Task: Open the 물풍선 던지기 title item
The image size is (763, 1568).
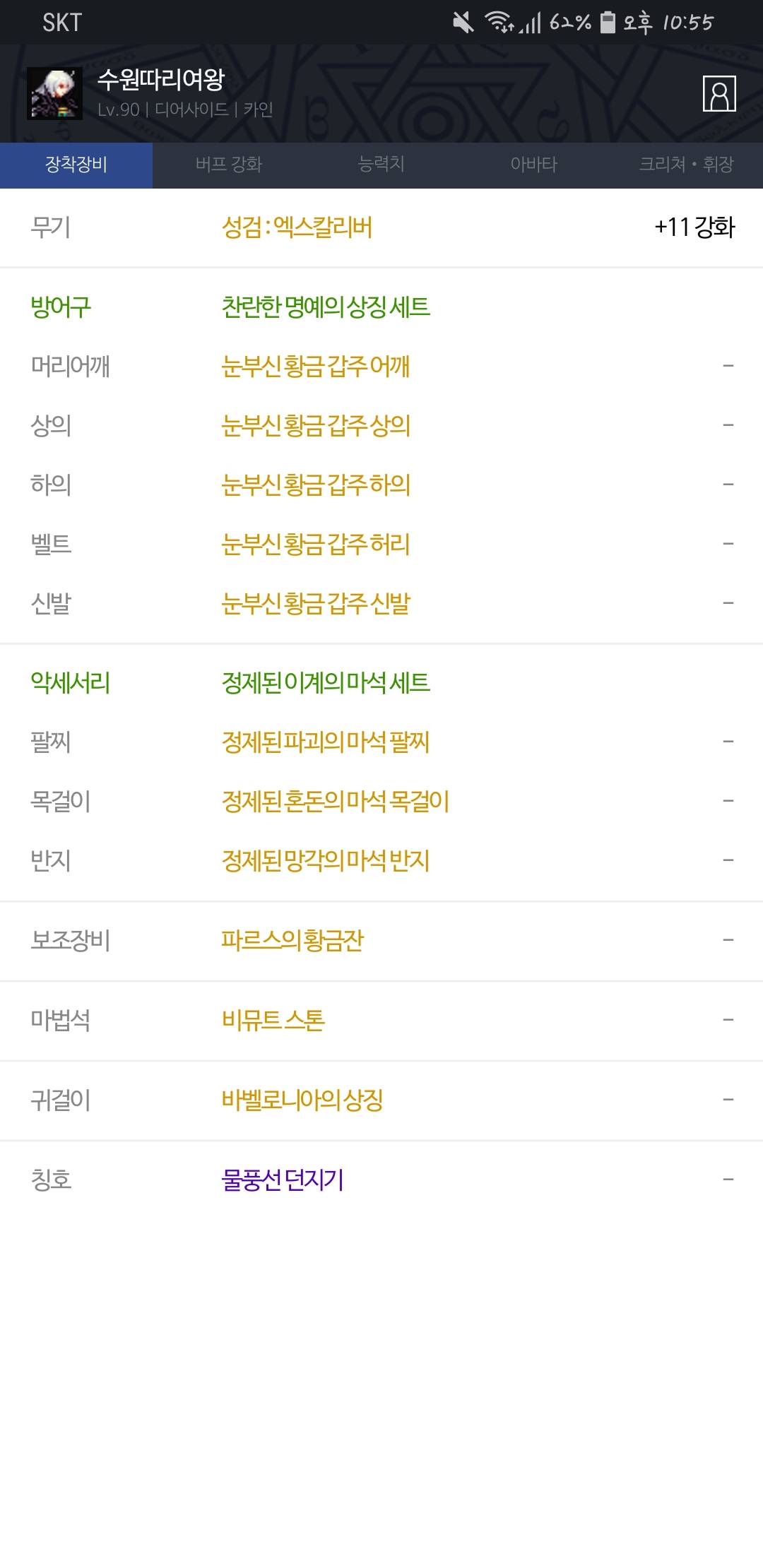Action: pyautogui.click(x=381, y=1180)
